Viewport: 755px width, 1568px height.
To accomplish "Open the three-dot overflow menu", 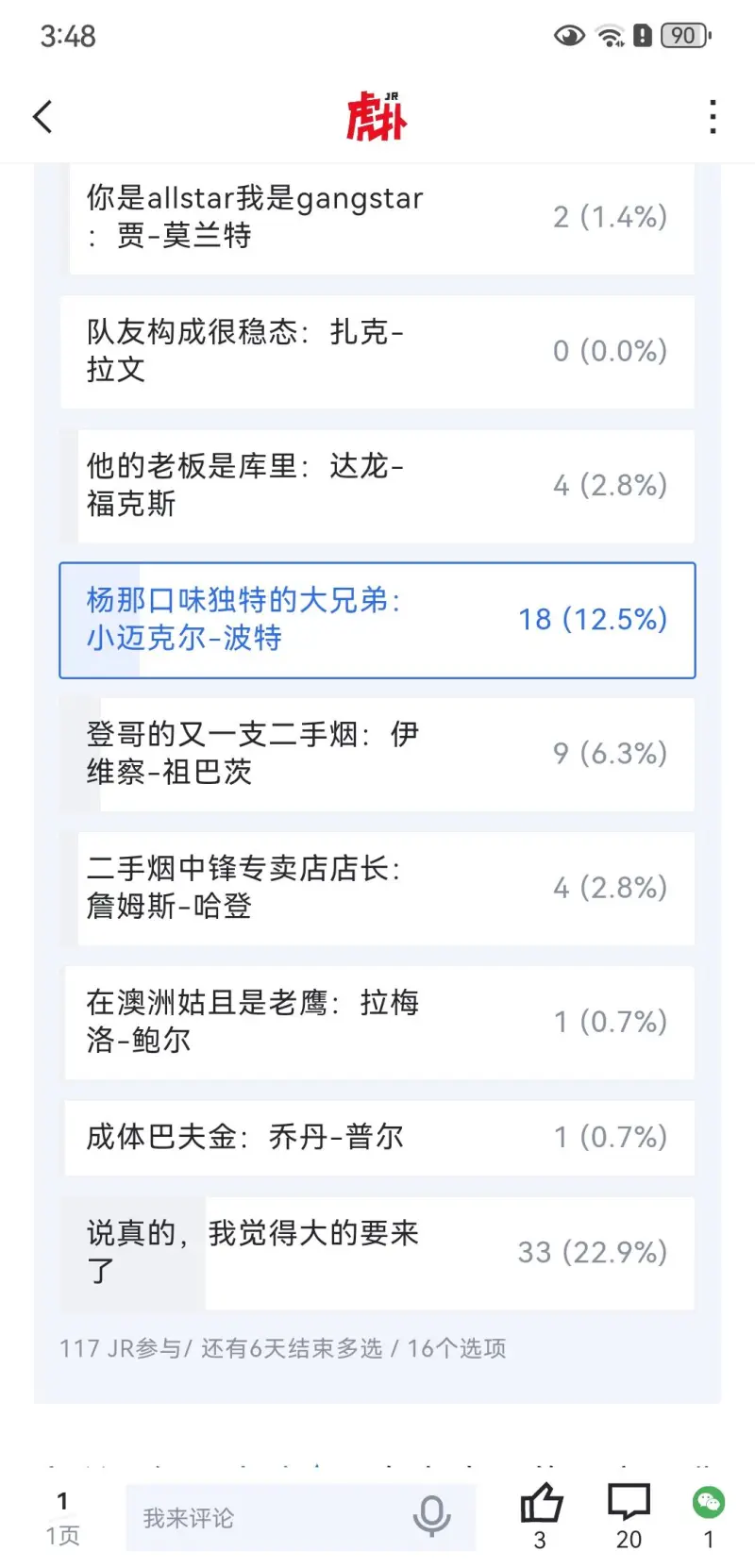I will tap(713, 117).
